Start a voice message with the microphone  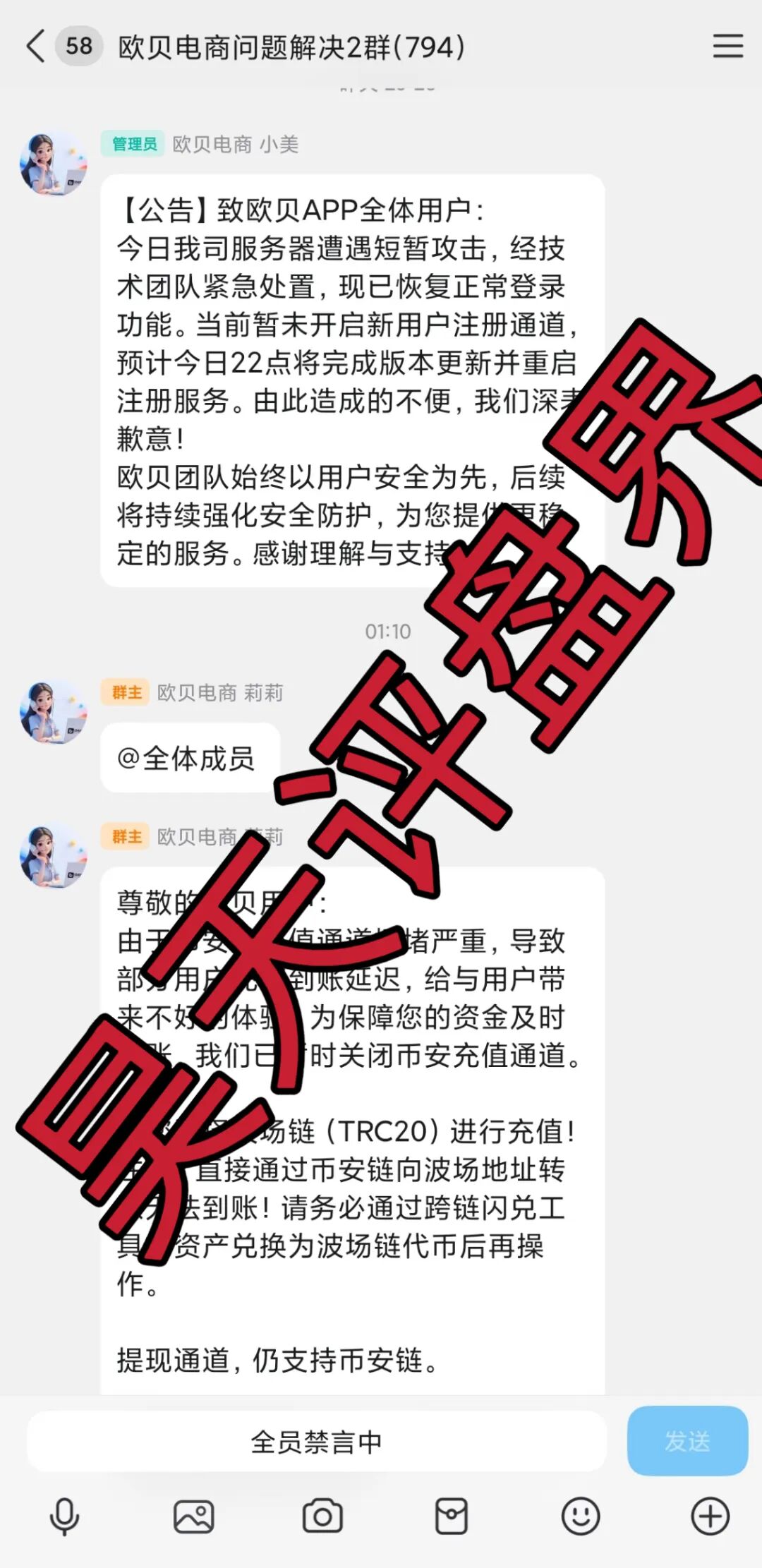(64, 1516)
